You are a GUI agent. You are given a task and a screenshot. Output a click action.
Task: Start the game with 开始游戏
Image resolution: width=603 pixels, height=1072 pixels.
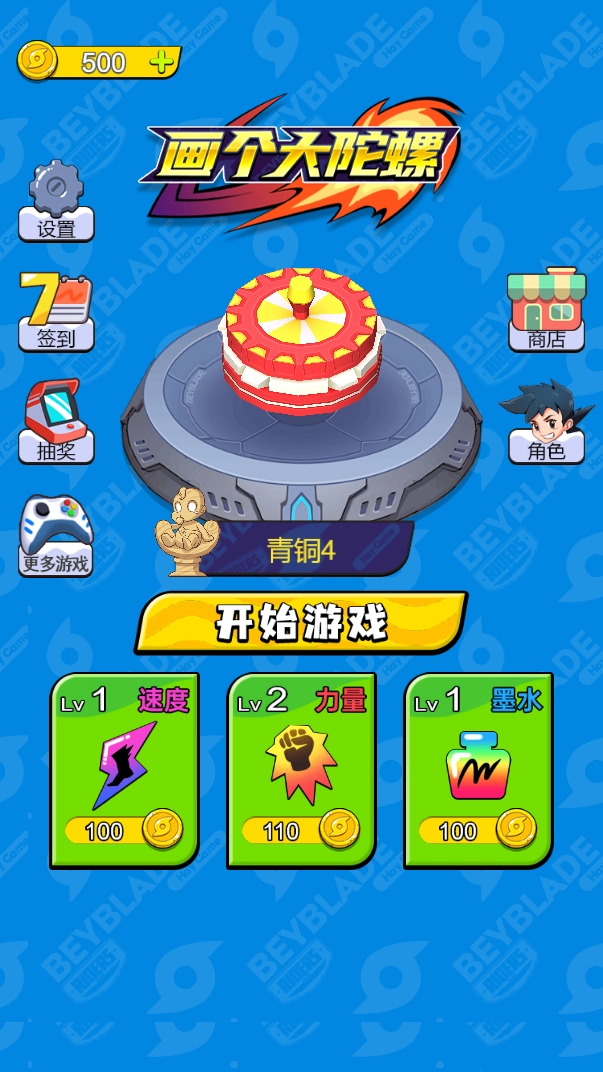click(301, 623)
